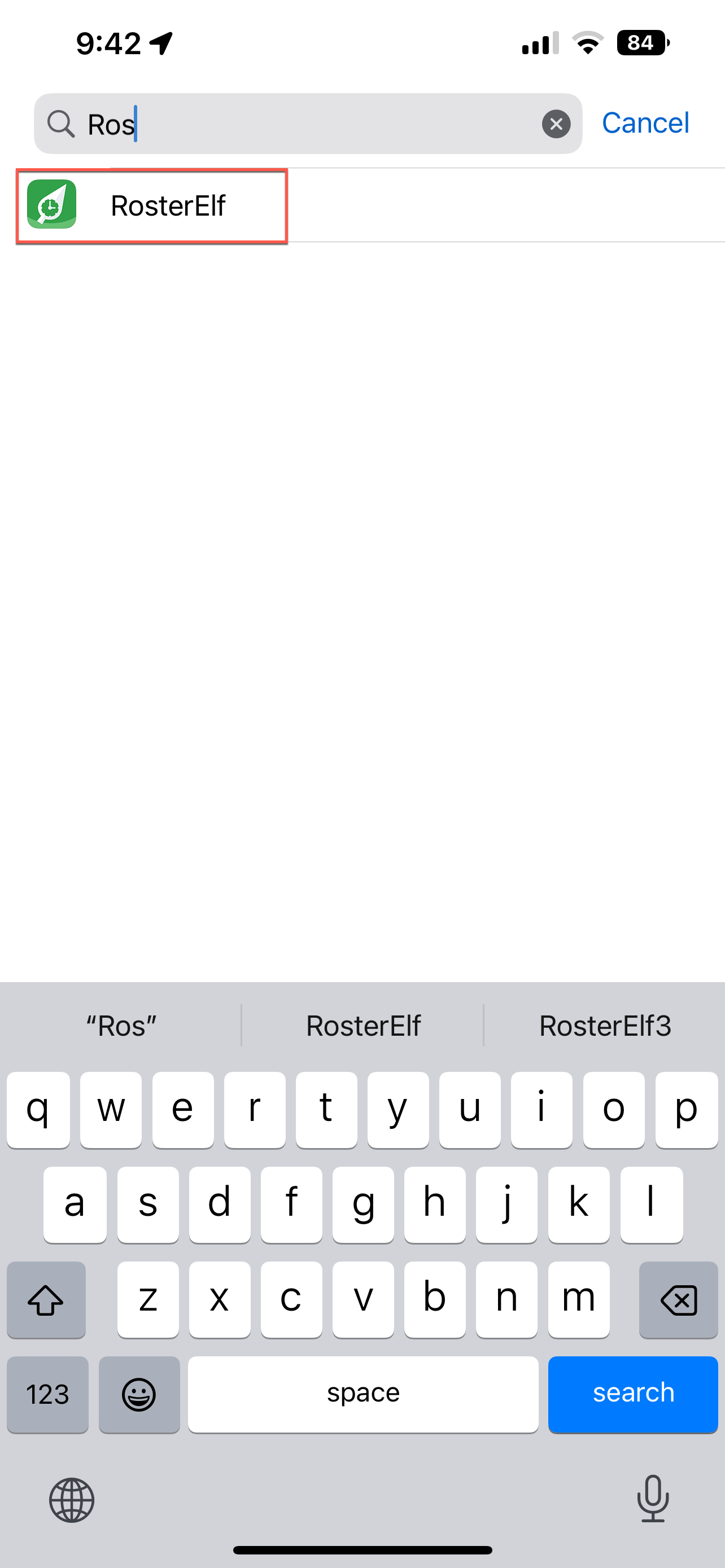Keep the quoted "Ros" suggestion
Image resolution: width=725 pixels, height=1568 pixels.
(x=121, y=1026)
